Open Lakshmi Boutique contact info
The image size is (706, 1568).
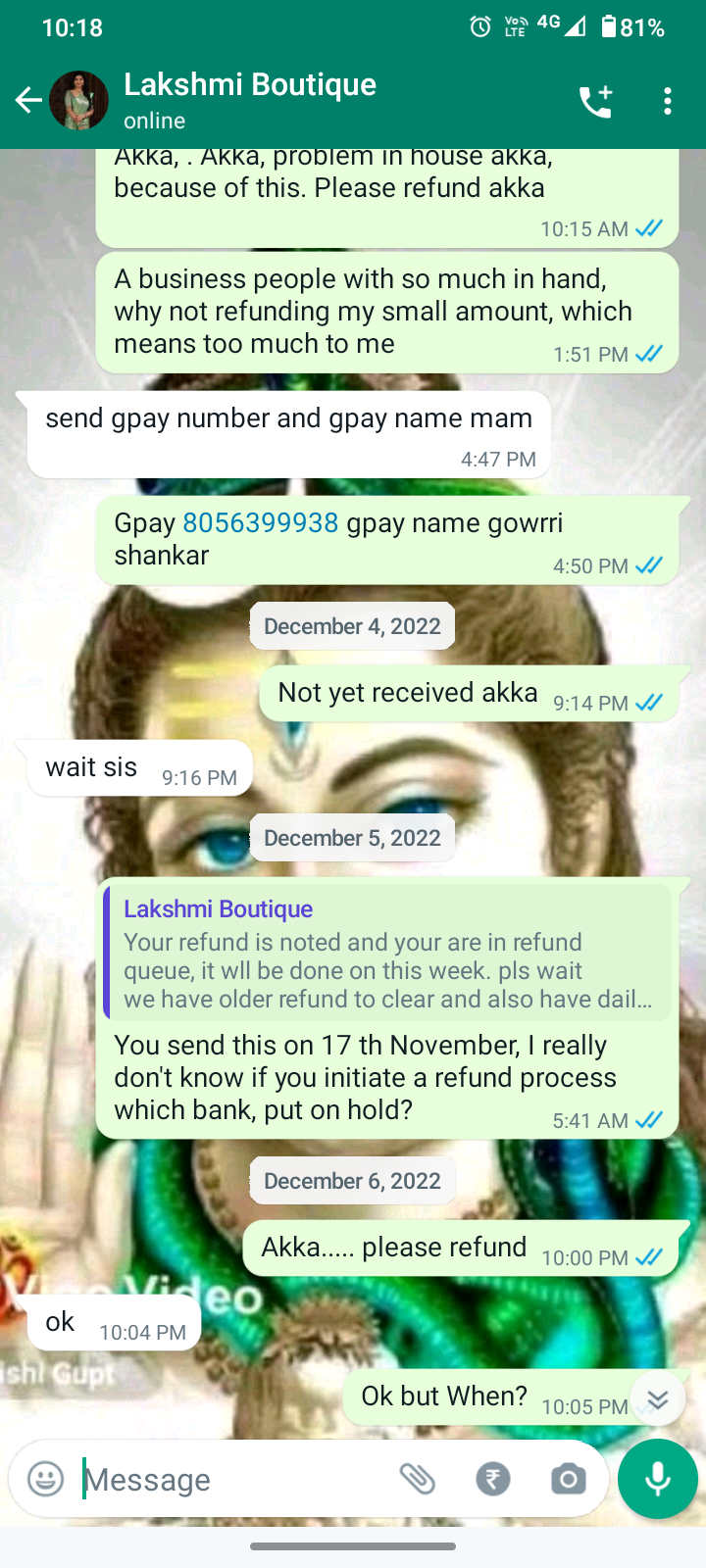(250, 100)
